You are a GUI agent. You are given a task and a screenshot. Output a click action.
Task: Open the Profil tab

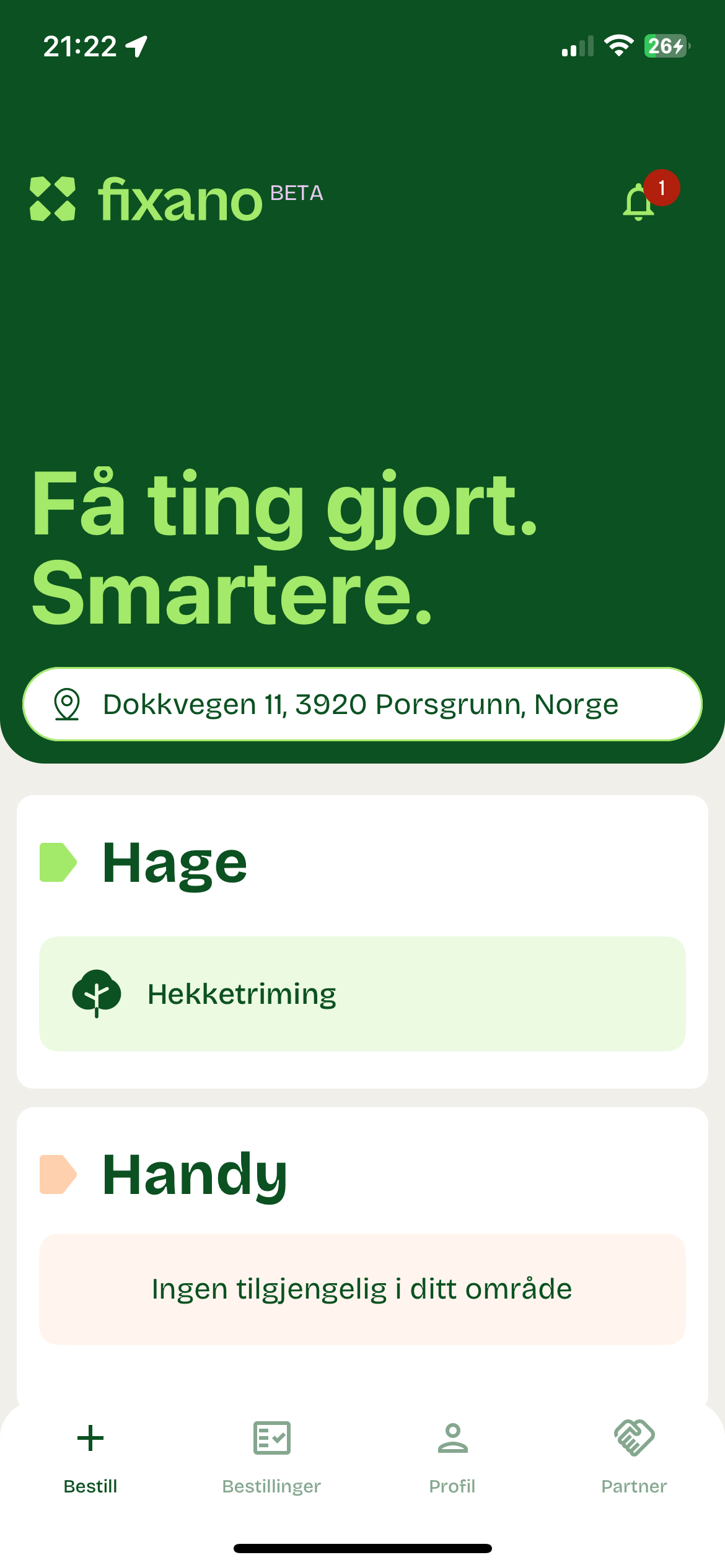tap(452, 1457)
